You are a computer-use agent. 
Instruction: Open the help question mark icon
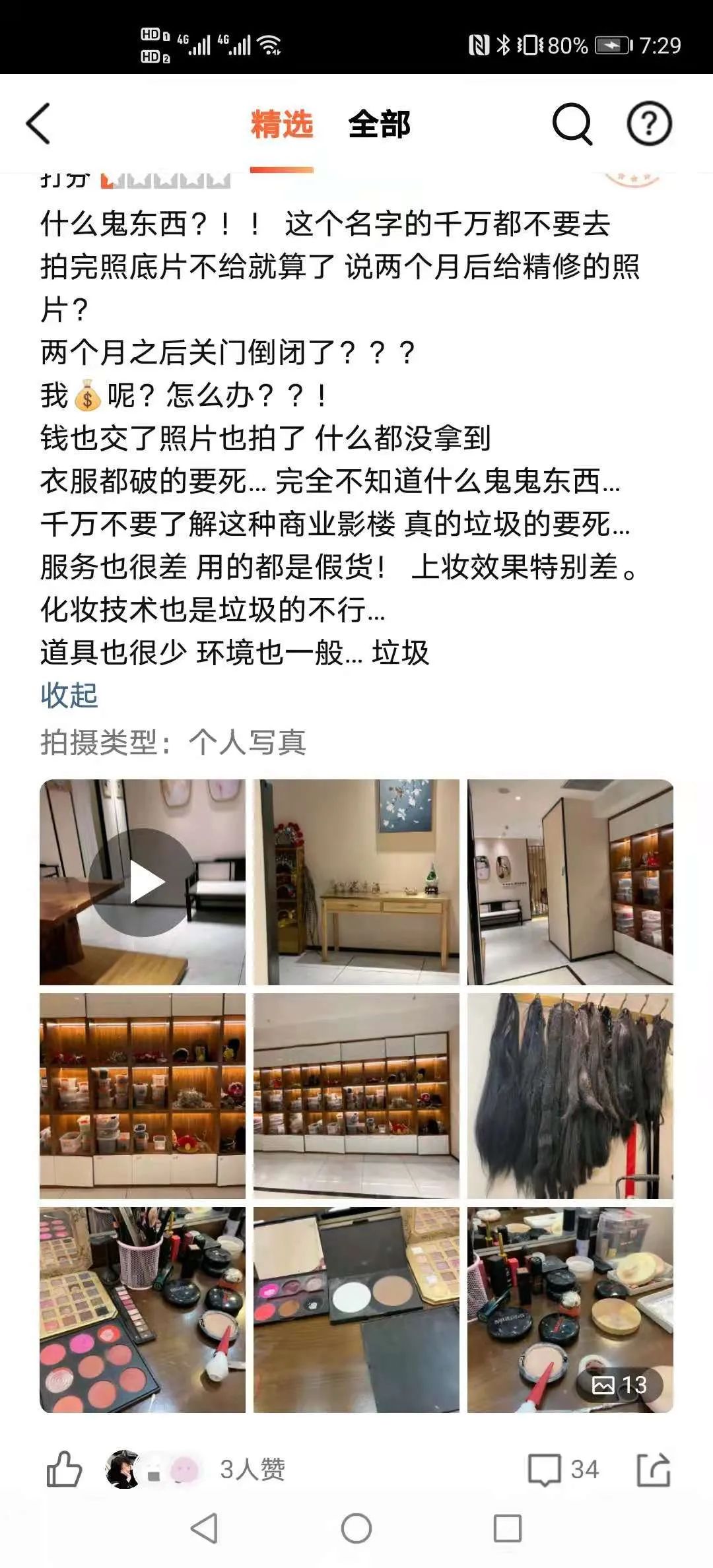coord(648,123)
